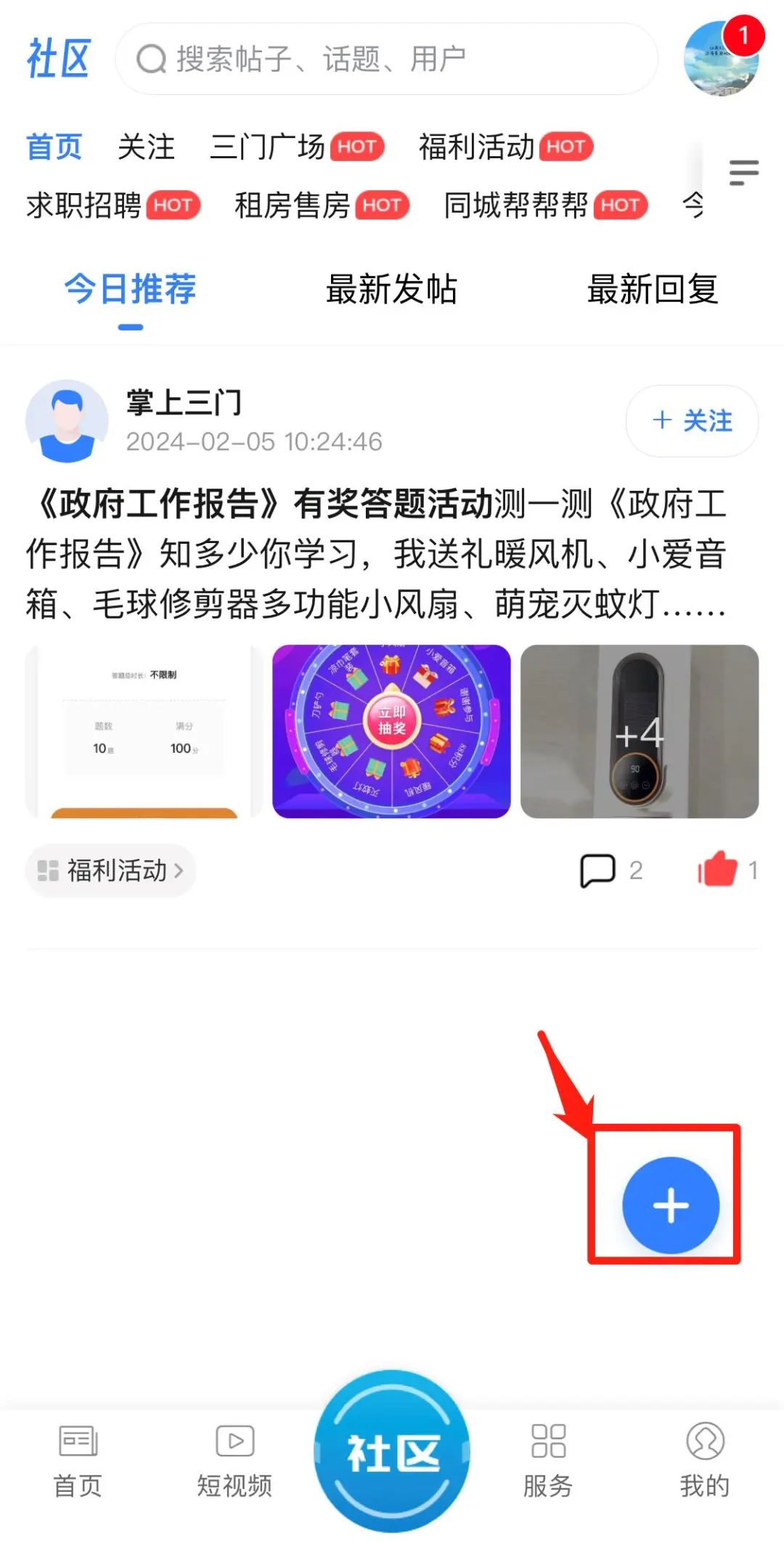The image size is (784, 1542).
Task: Go to the 短视频 bottom tab
Action: 234,1461
